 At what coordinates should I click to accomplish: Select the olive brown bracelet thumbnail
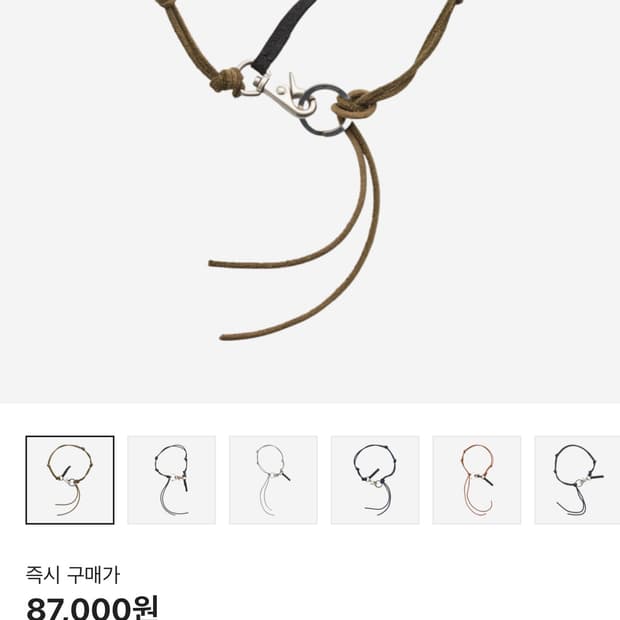(x=70, y=480)
